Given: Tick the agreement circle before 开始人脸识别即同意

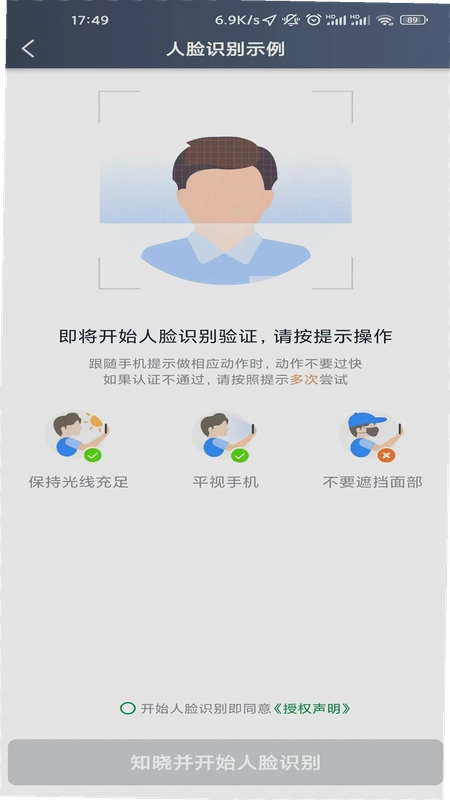Looking at the screenshot, I should 128,708.
